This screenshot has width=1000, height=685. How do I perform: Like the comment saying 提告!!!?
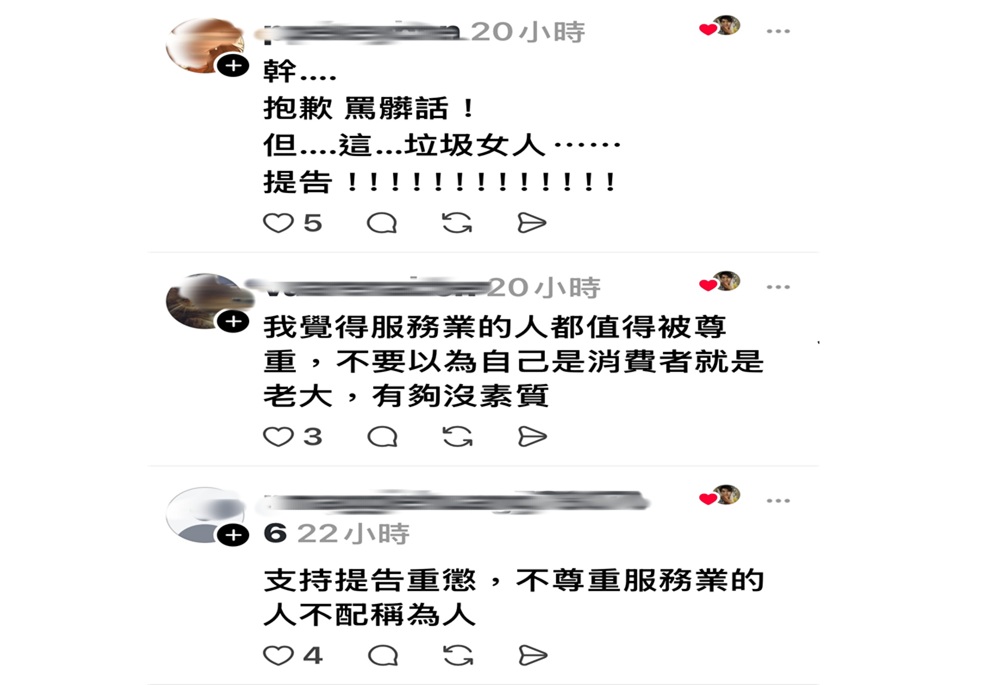coord(278,223)
